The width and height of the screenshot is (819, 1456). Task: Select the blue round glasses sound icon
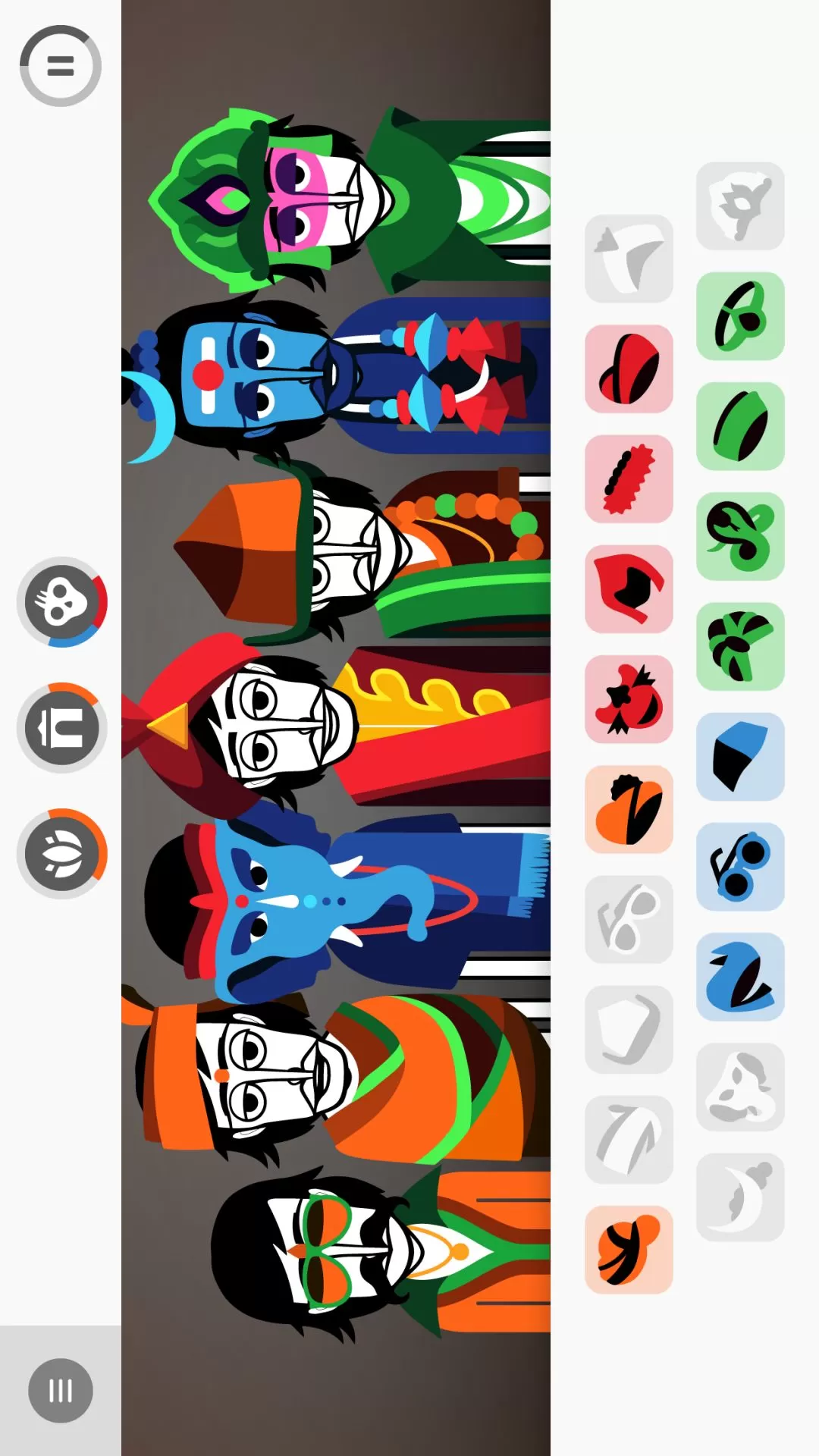click(x=740, y=866)
